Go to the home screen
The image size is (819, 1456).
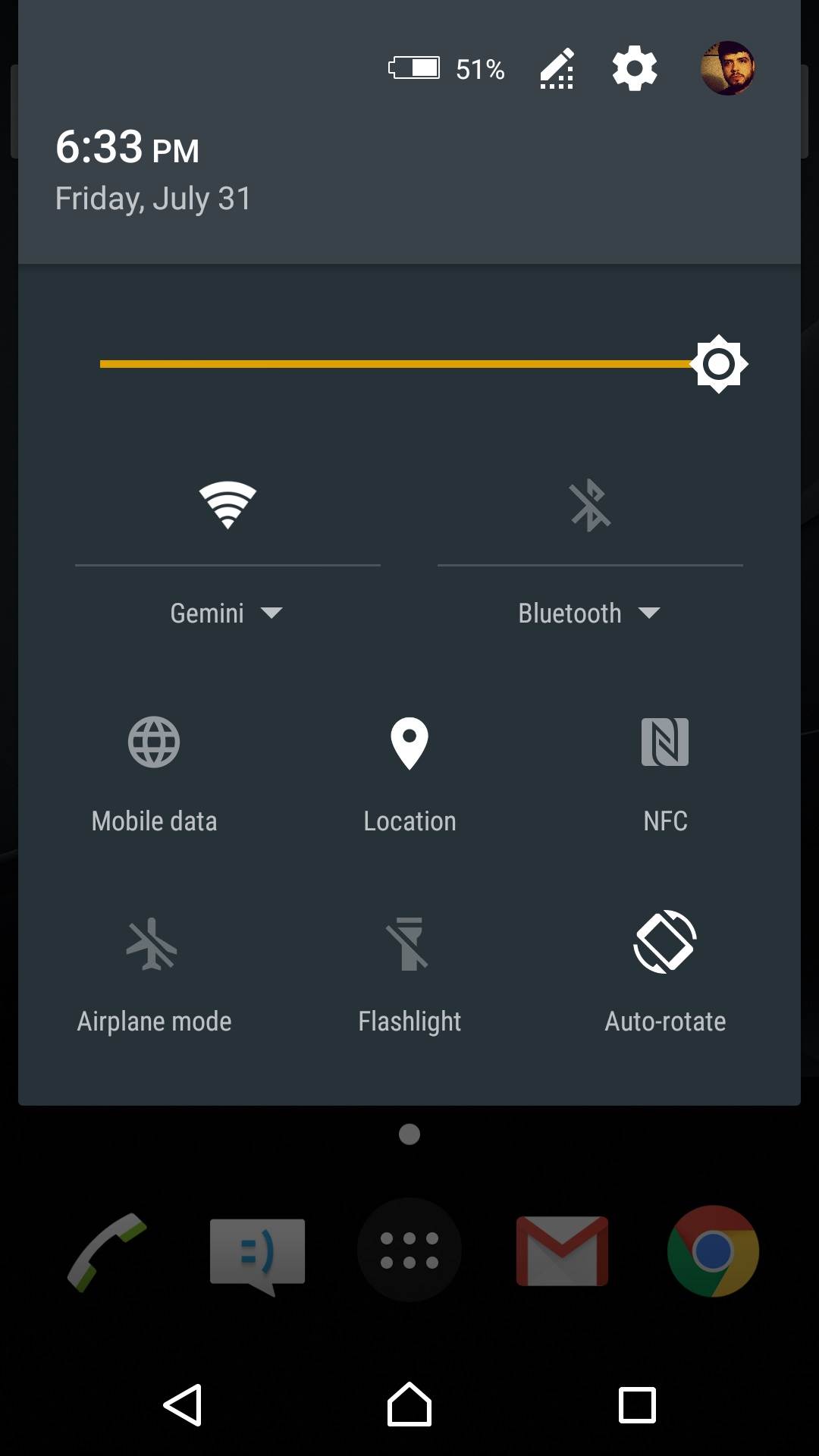(409, 1405)
